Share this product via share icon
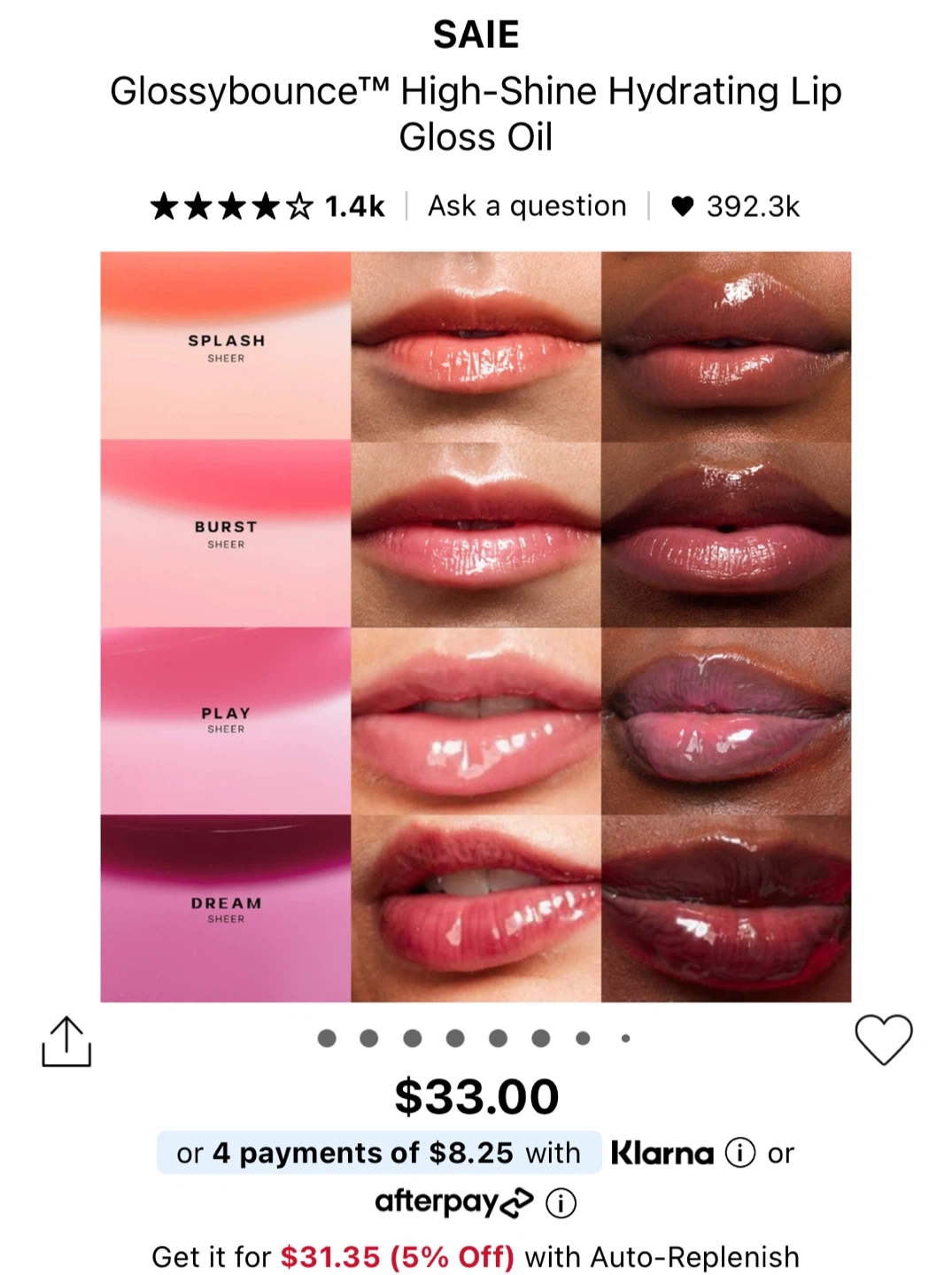Viewport: 952px width, 1275px height. [66, 1041]
